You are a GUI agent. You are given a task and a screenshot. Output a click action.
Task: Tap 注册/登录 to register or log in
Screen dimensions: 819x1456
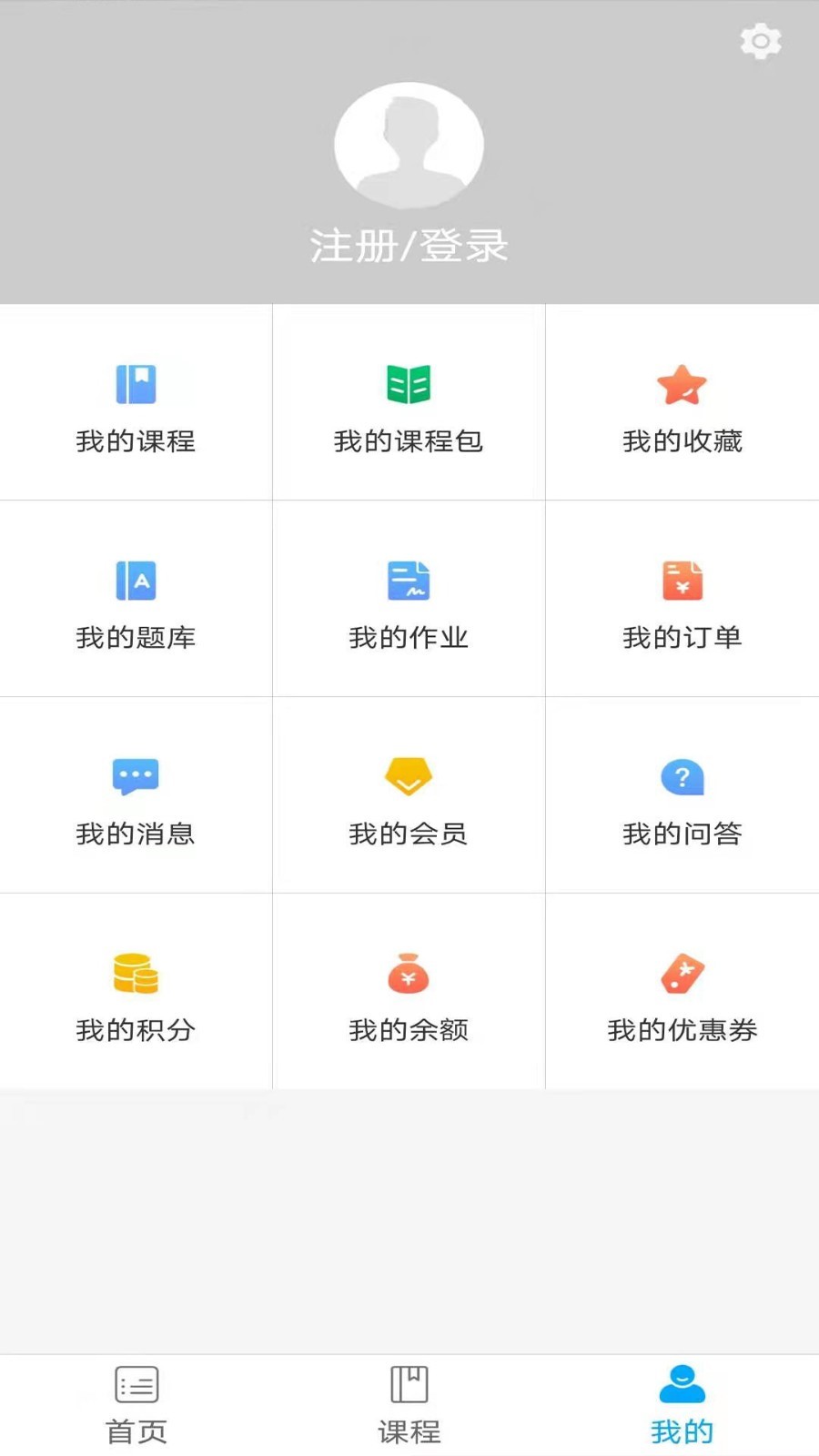tap(409, 244)
